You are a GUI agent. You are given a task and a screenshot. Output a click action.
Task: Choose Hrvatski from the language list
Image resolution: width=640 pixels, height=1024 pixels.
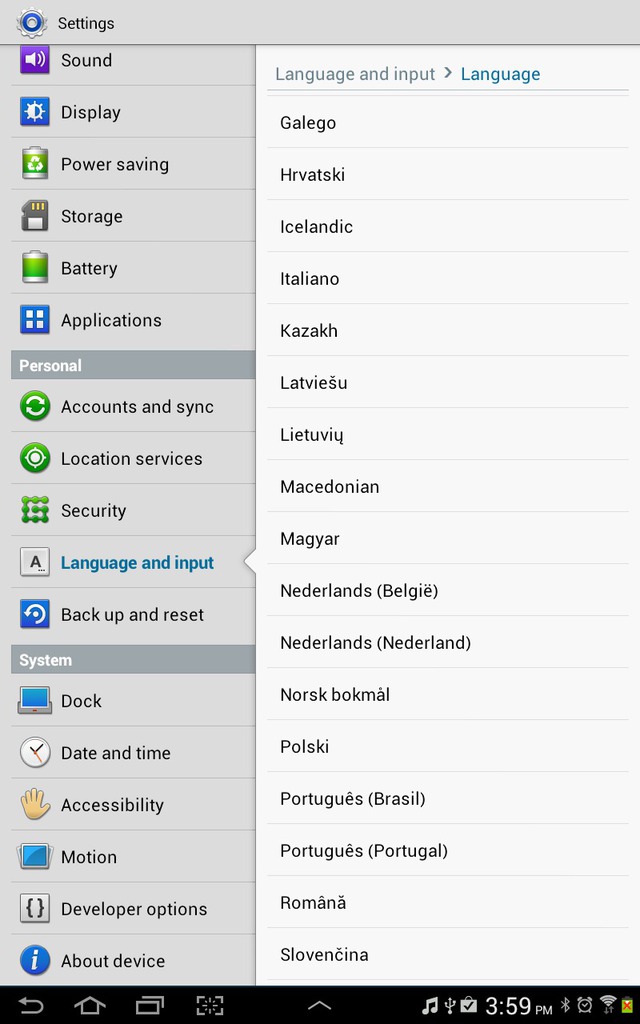tap(448, 174)
